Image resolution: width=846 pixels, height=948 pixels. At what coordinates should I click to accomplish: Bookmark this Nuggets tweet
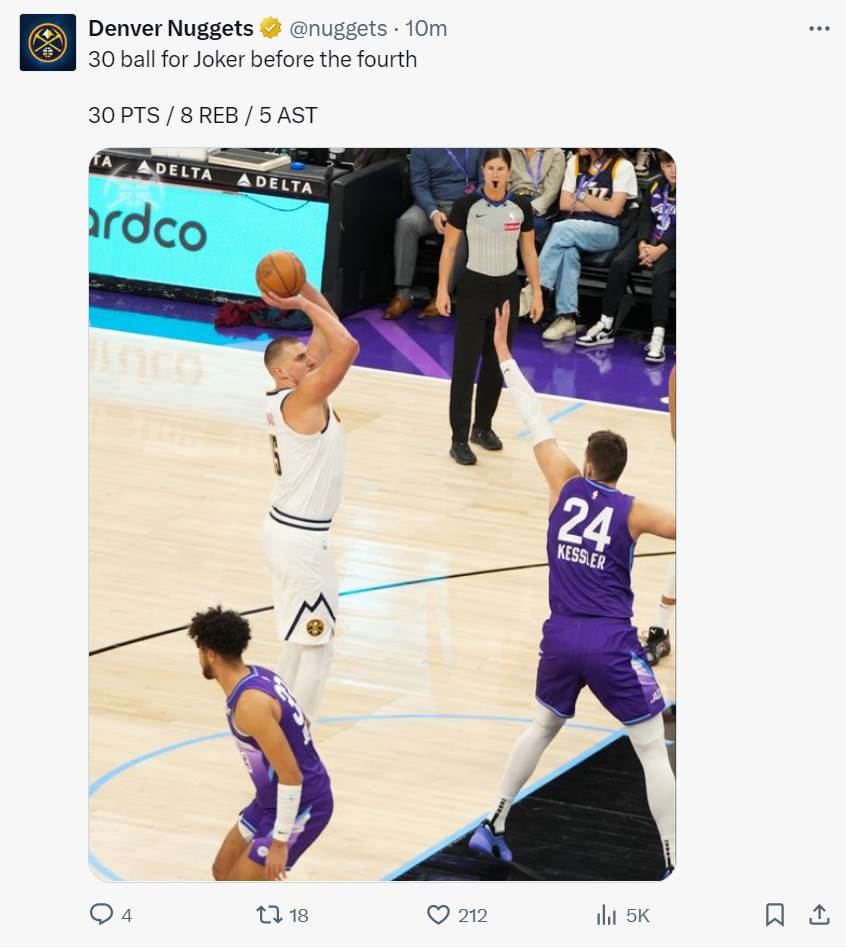point(774,914)
